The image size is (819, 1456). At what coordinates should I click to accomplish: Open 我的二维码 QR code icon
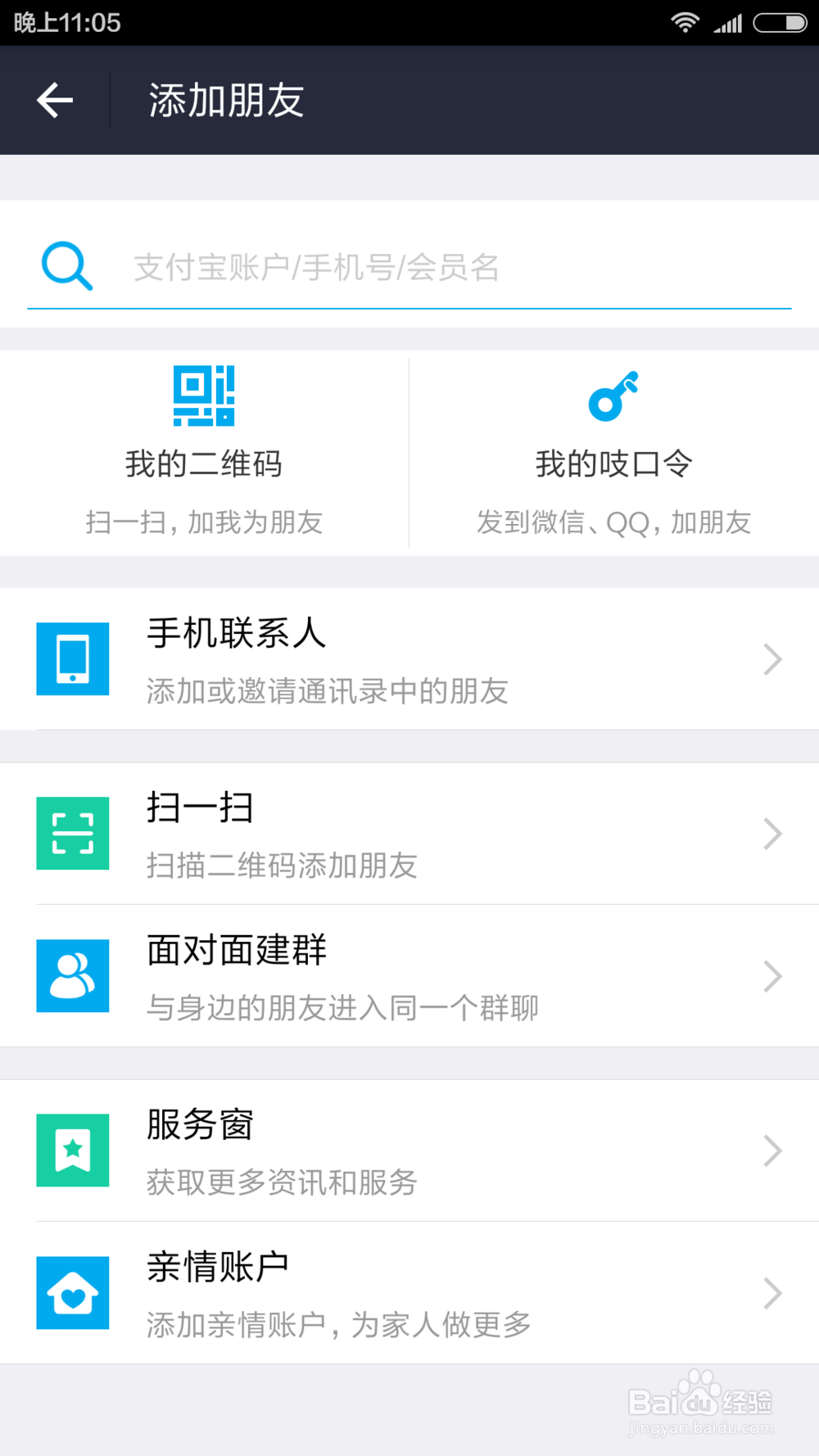pyautogui.click(x=204, y=397)
